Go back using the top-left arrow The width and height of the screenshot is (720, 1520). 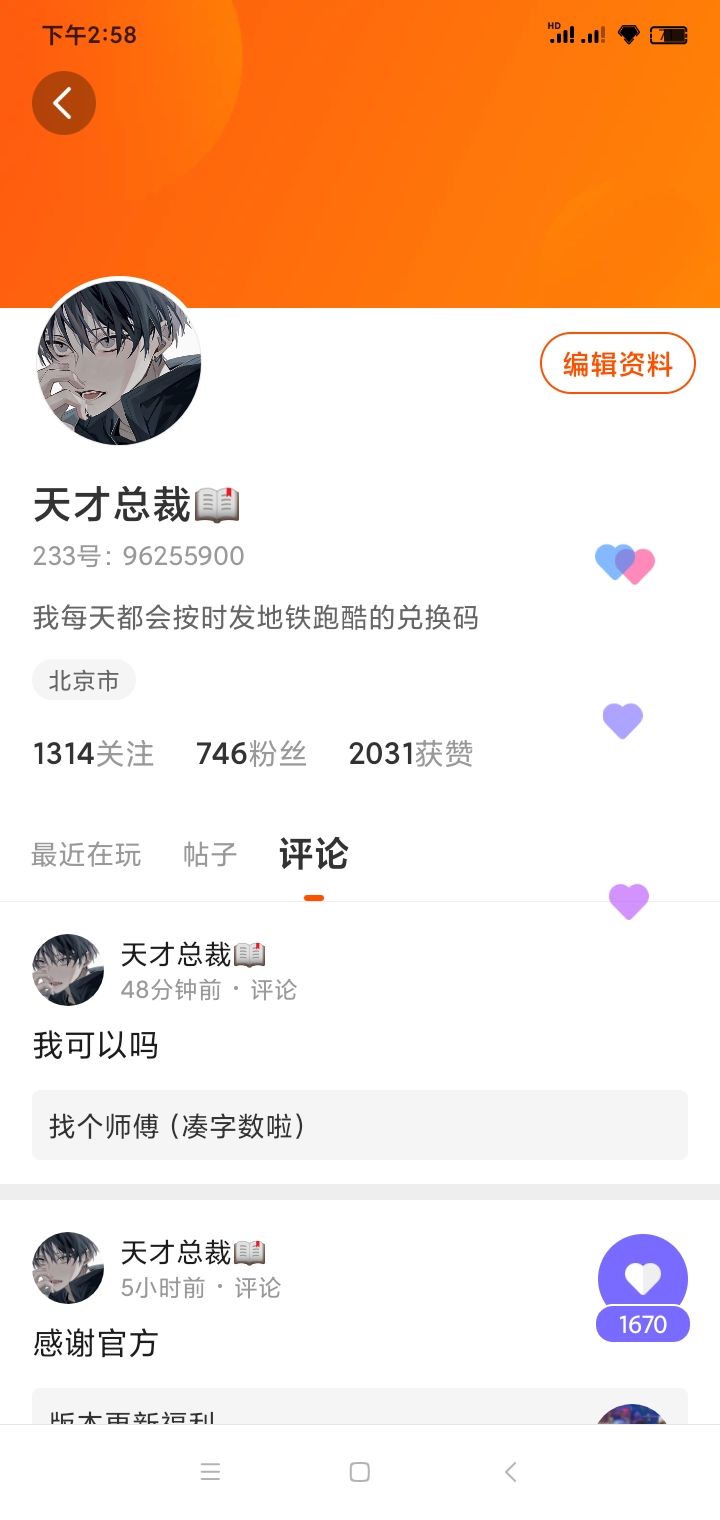coord(64,103)
